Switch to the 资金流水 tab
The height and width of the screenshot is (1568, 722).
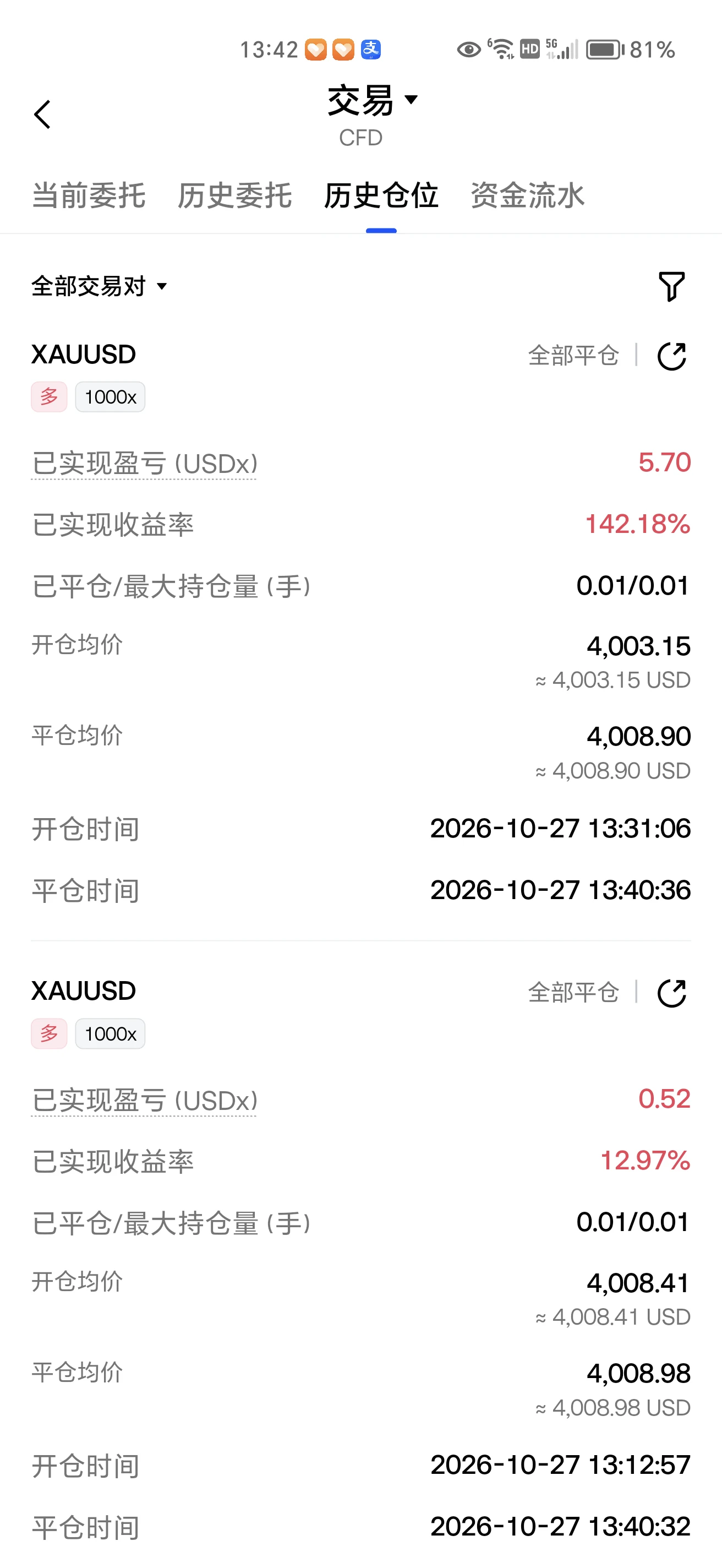[x=527, y=195]
